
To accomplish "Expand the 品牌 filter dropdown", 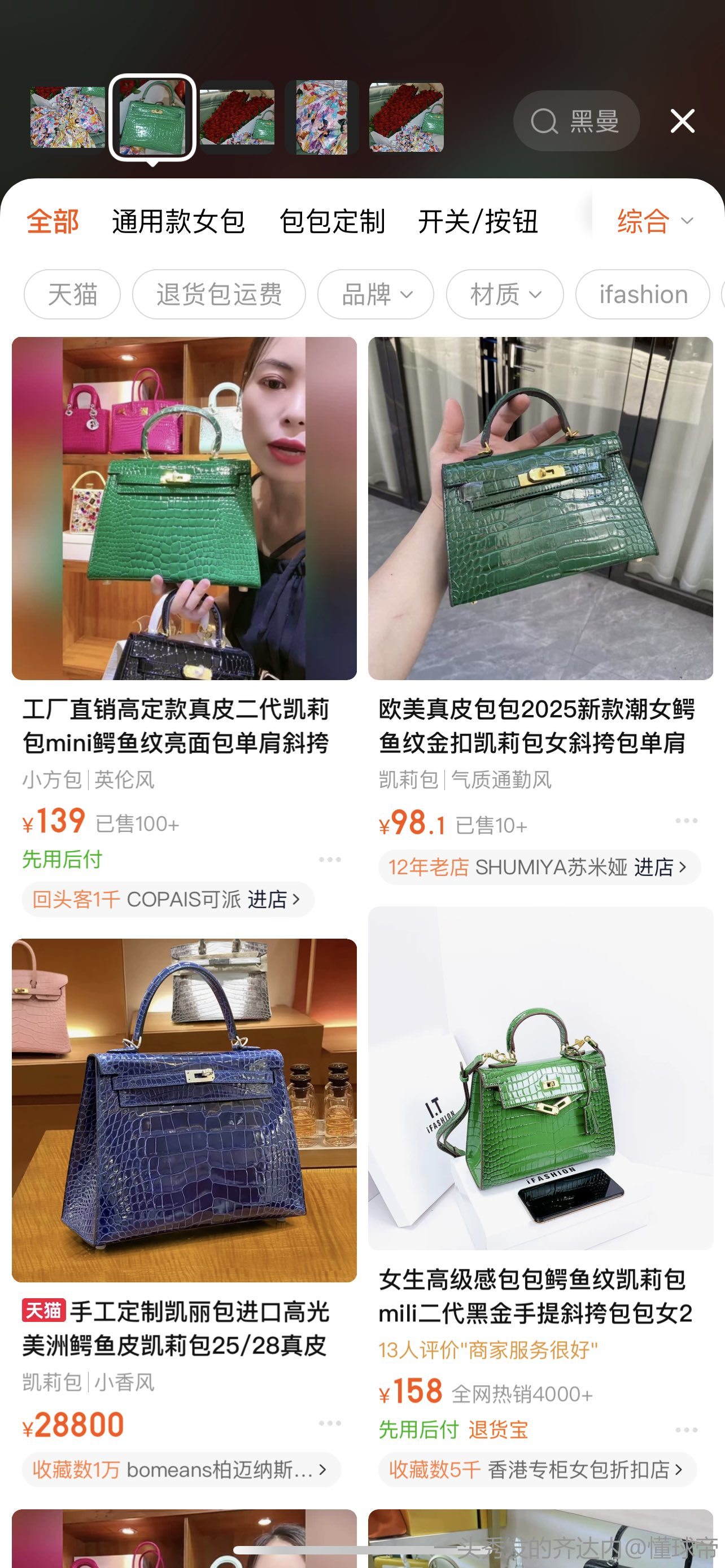I will [376, 295].
